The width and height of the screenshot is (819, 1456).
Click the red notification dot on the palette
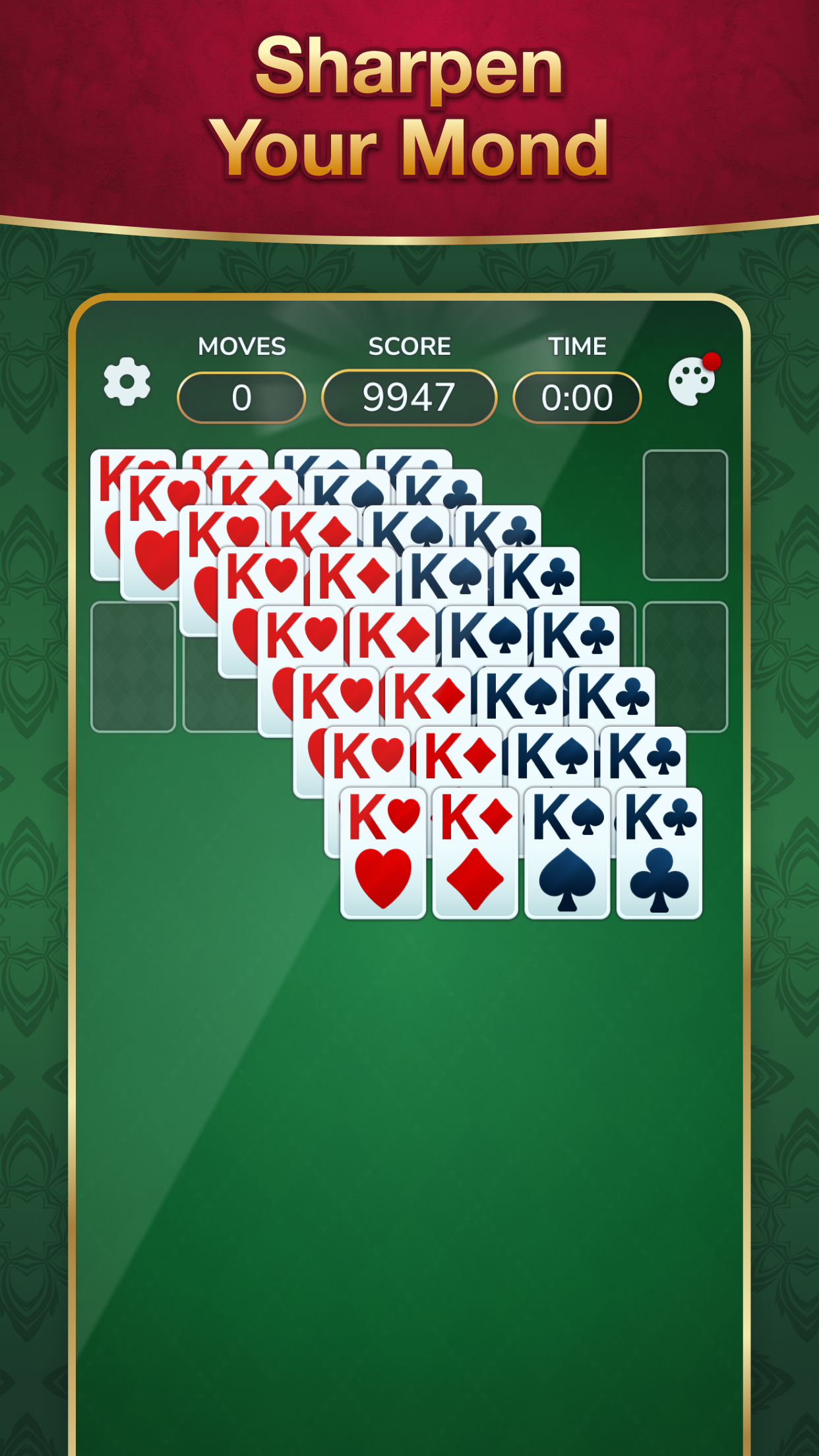(712, 361)
